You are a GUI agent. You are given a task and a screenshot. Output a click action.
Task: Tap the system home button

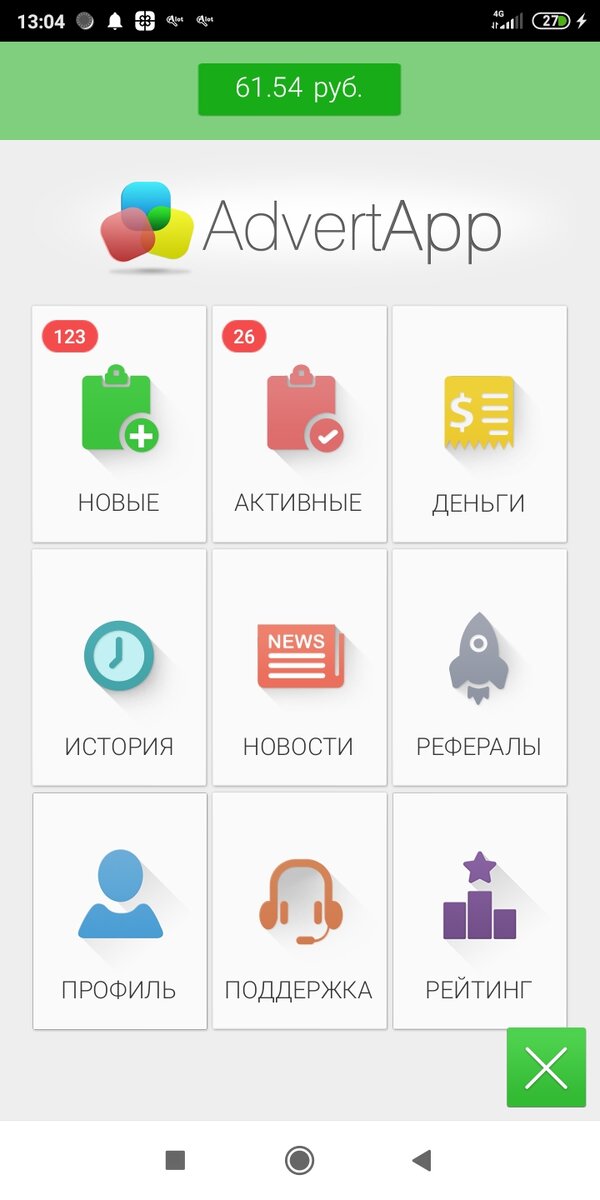coord(299,1160)
